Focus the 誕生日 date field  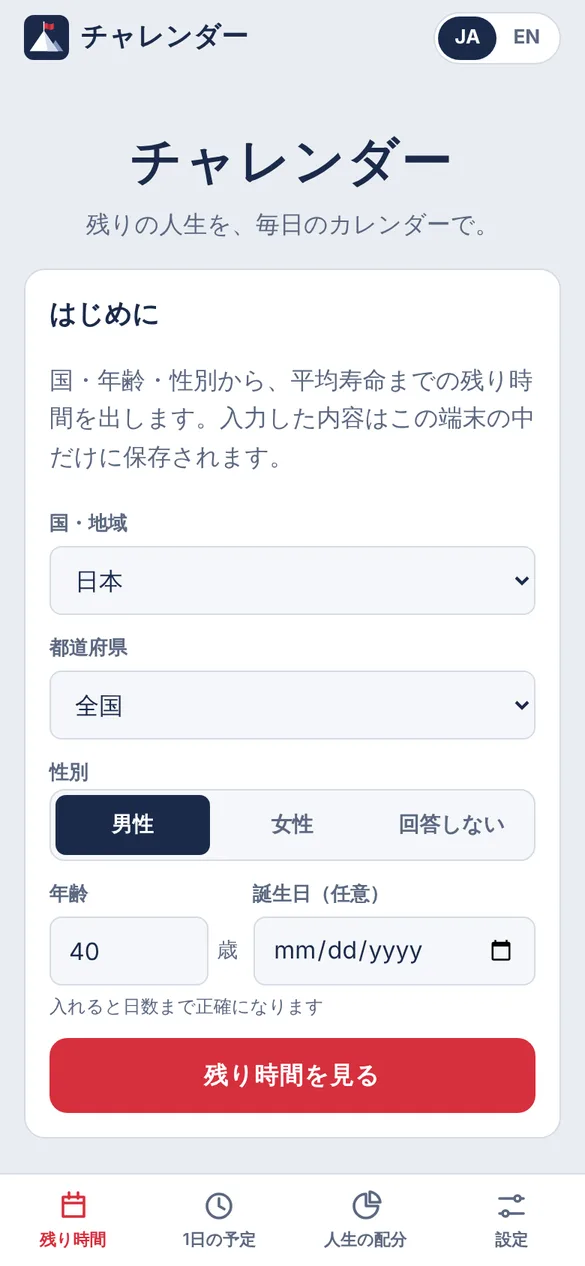pos(394,951)
